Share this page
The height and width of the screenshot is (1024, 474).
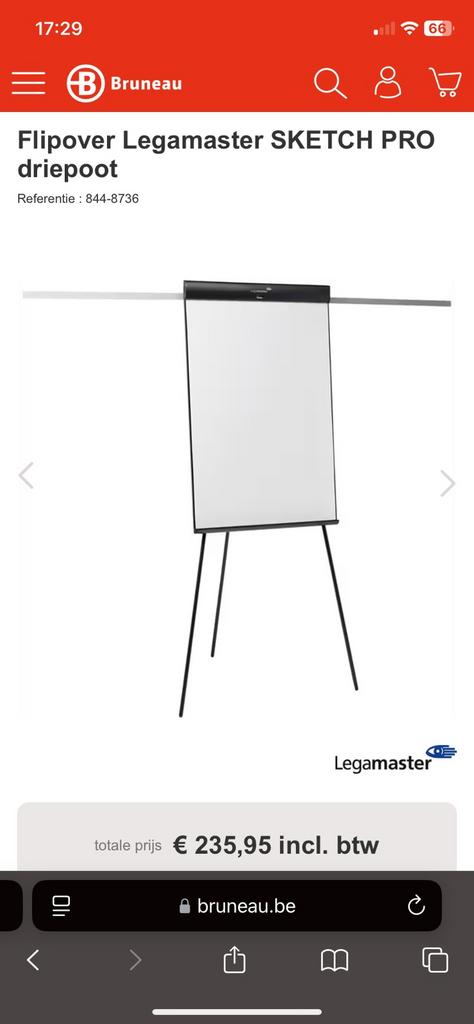point(234,959)
